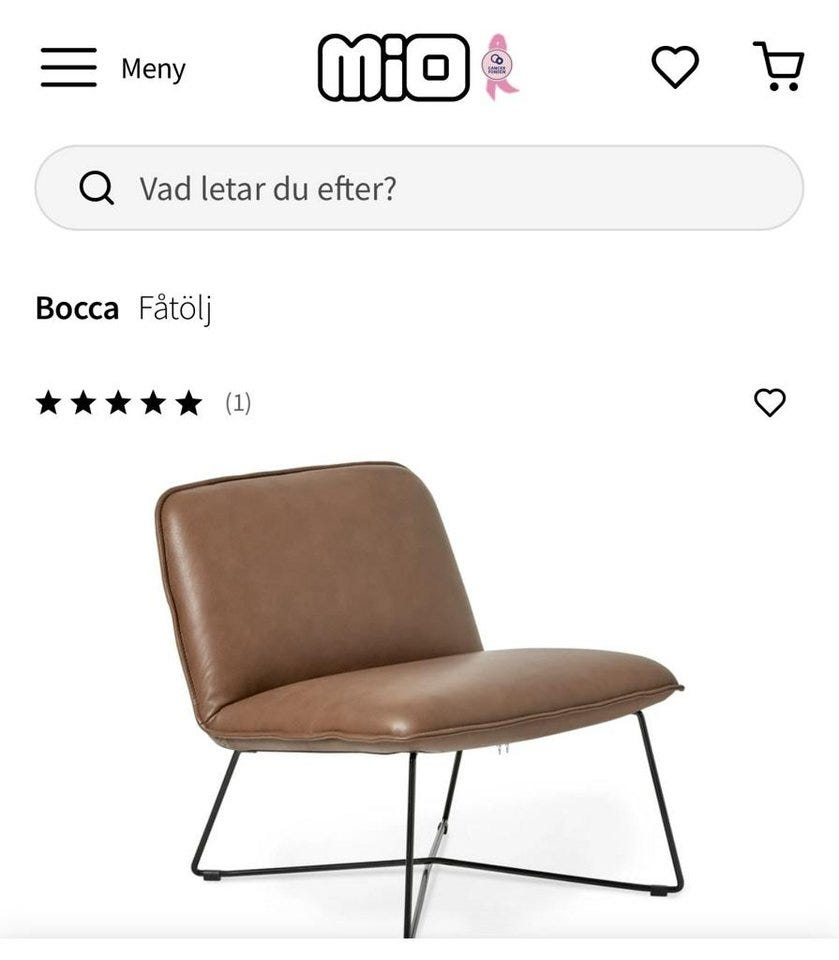Go to Mio home via logo
The height and width of the screenshot is (960, 839).
394,68
